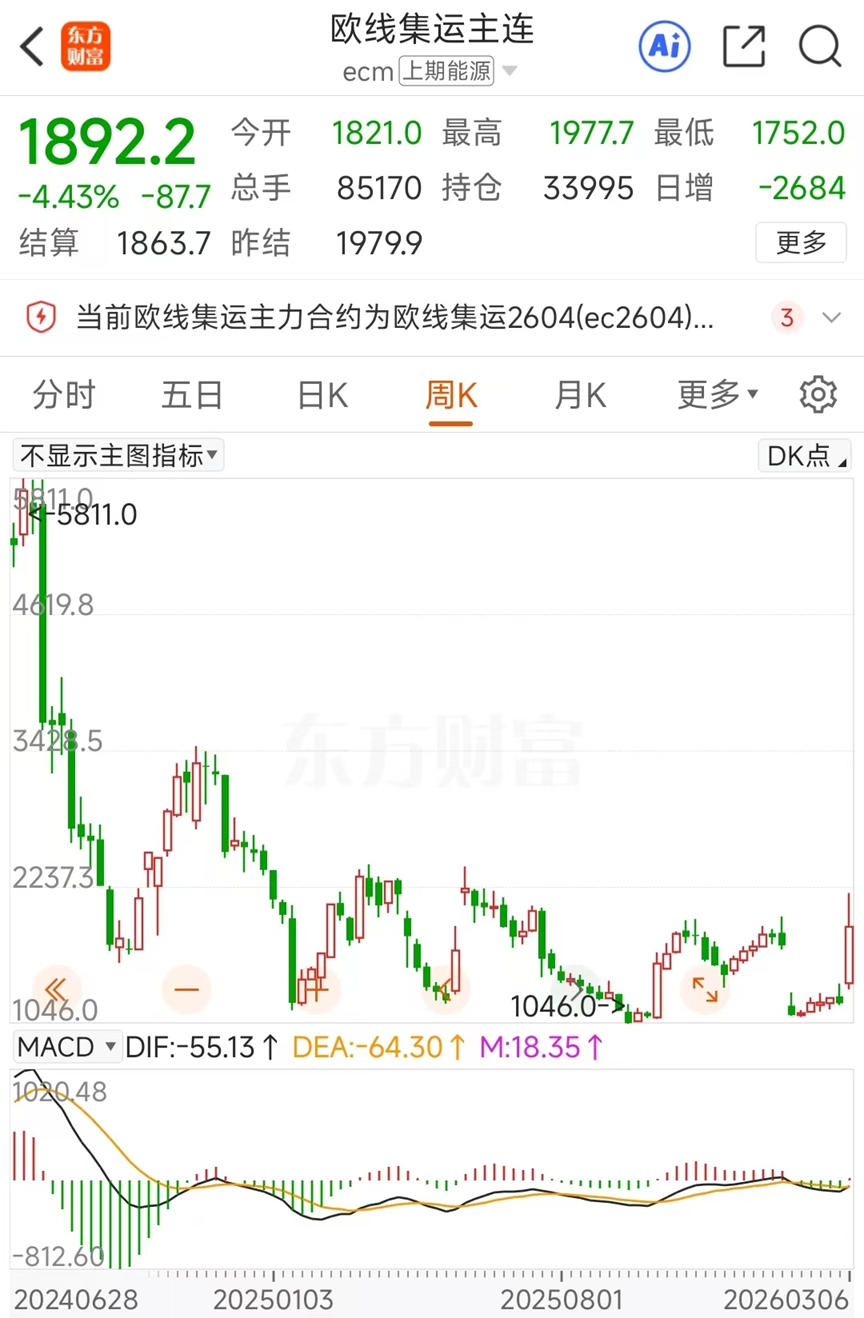Open chart settings gear
Viewport: 864px width, 1318px height.
818,395
